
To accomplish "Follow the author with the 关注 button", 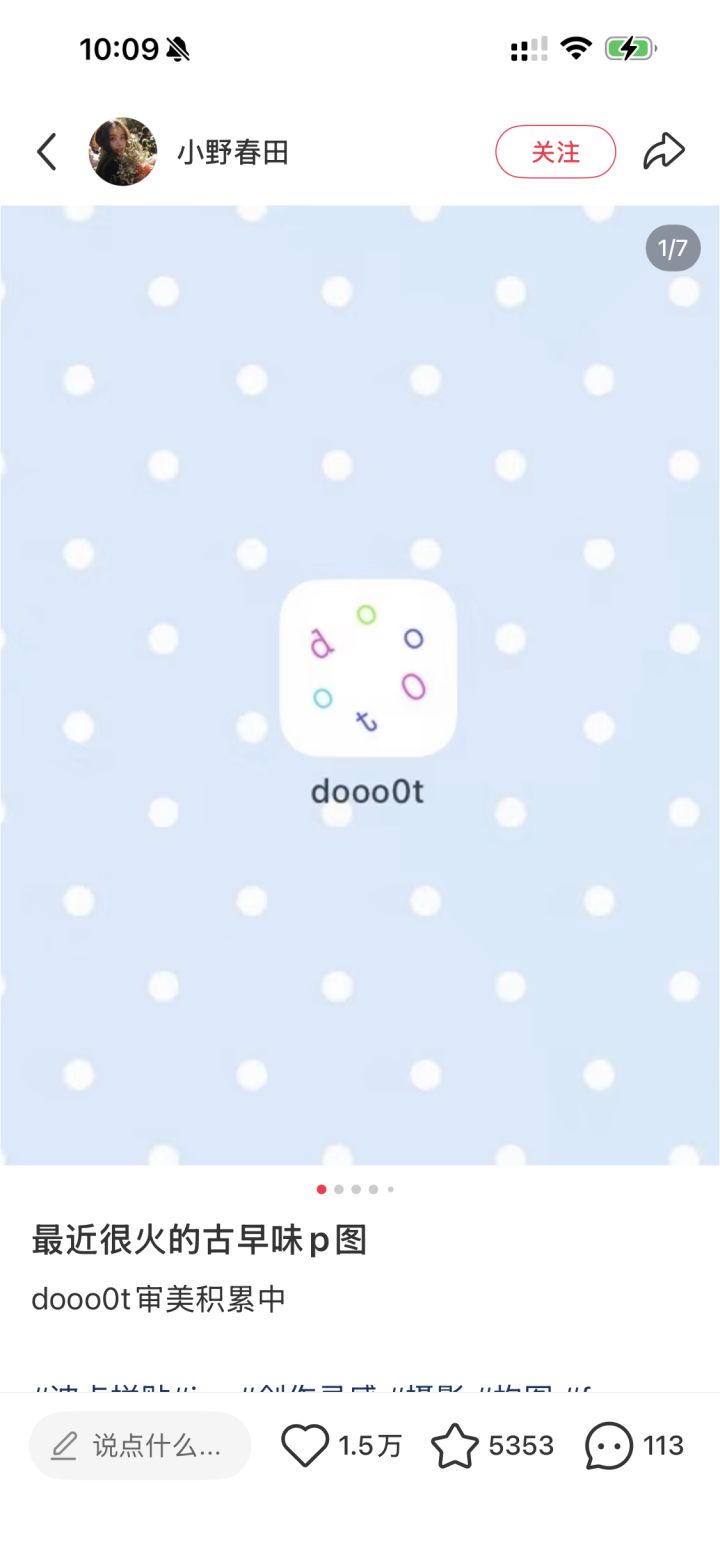I will click(x=556, y=151).
